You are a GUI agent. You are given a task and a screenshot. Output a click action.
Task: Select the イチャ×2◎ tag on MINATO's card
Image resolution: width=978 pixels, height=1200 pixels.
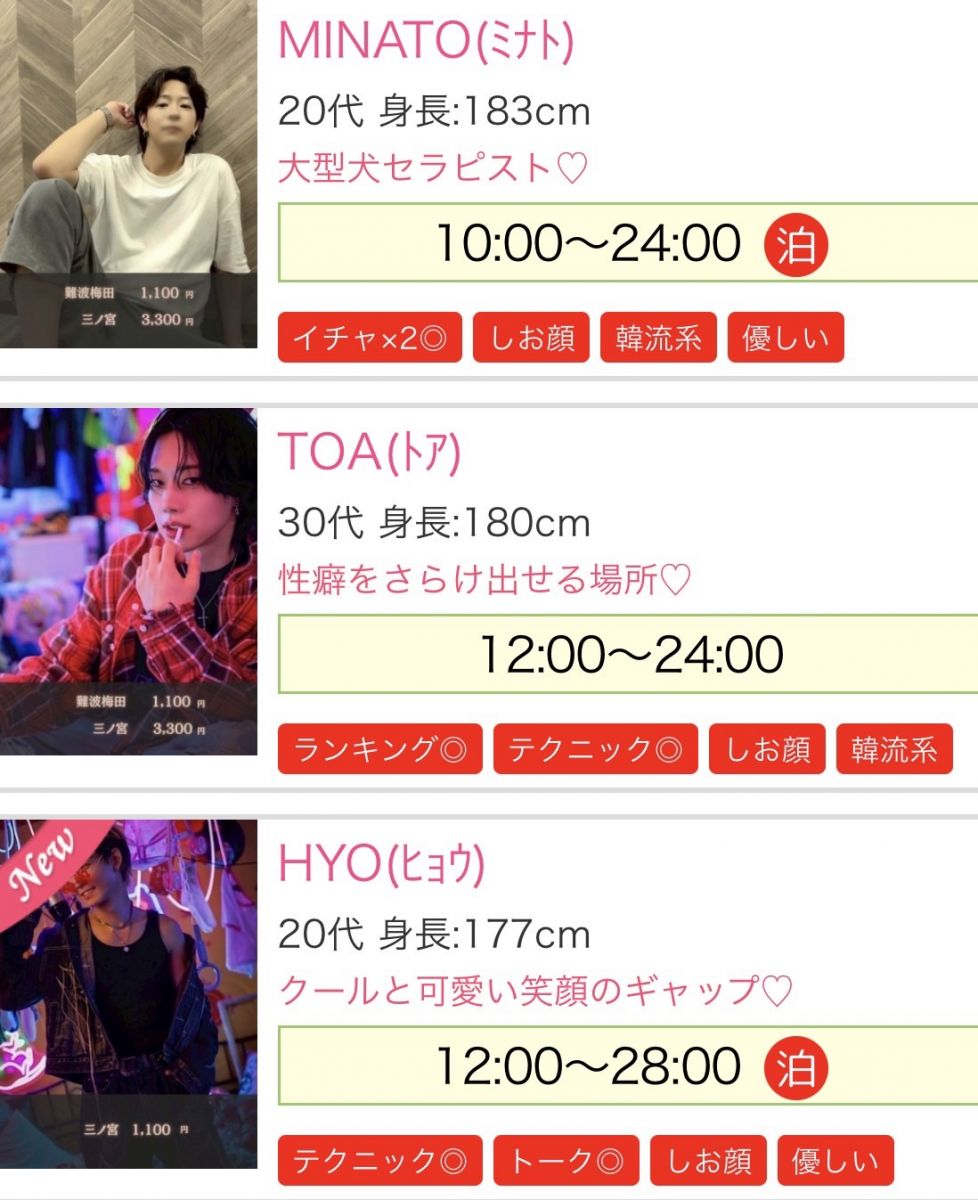(370, 338)
